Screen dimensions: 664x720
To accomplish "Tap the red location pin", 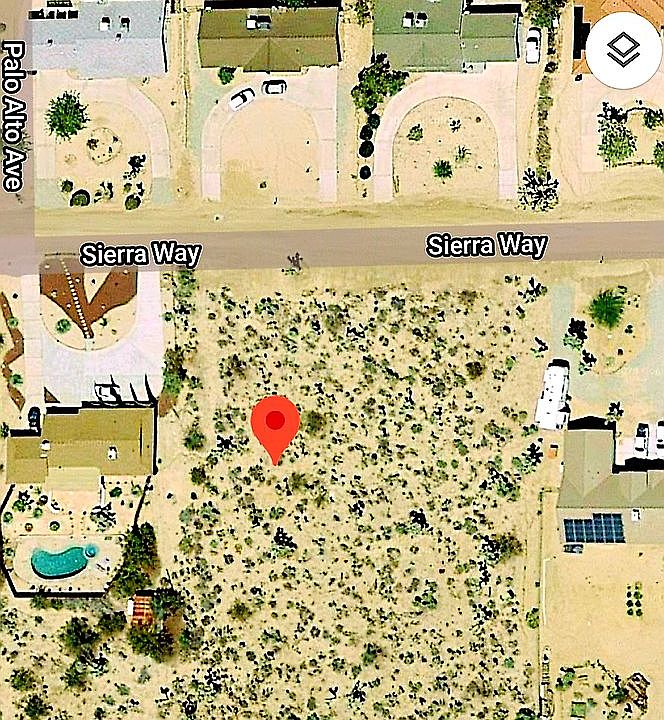I will pos(275,424).
